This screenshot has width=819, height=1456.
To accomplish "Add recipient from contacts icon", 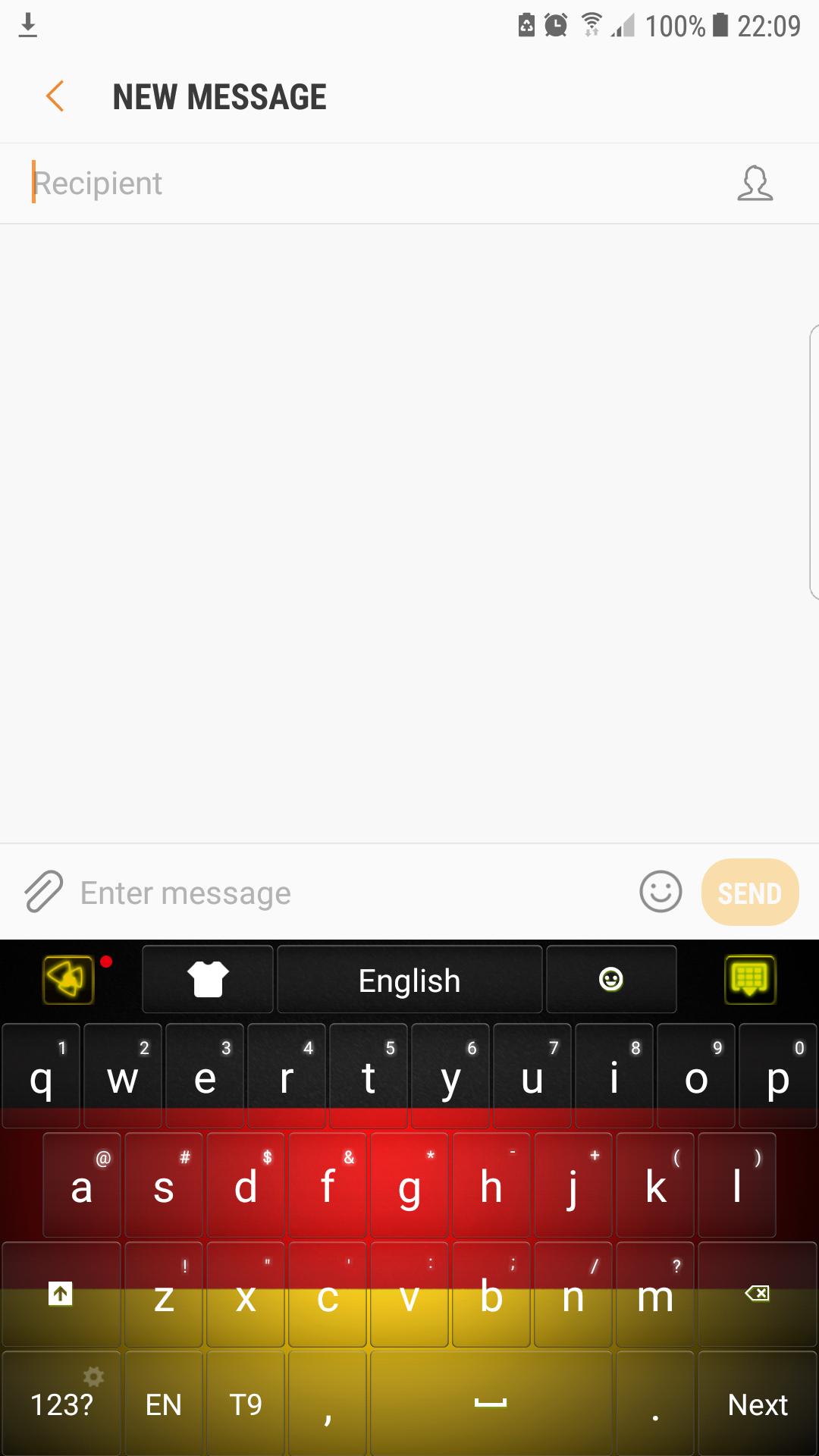I will [756, 183].
